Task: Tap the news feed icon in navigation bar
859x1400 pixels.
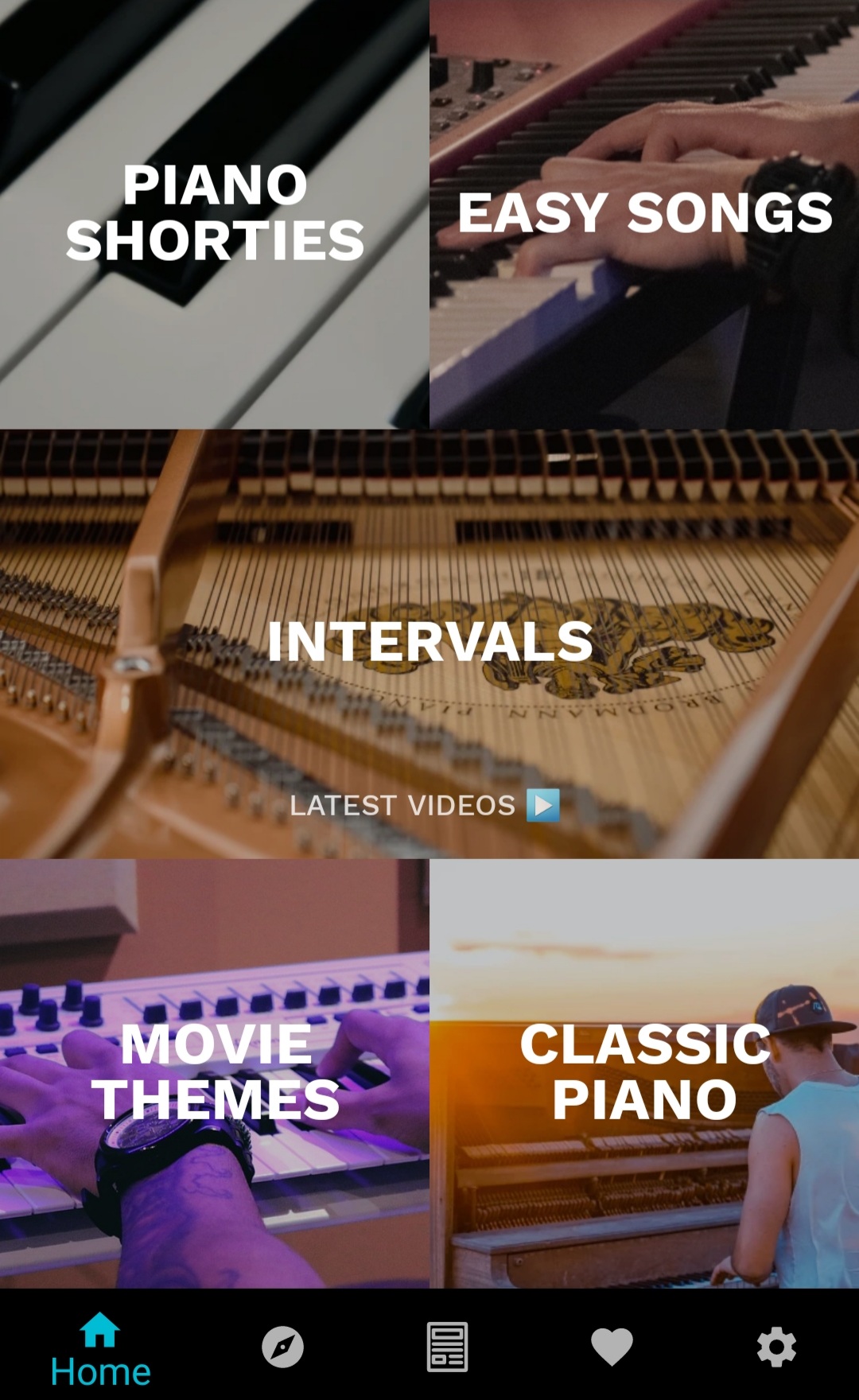Action: [448, 1346]
